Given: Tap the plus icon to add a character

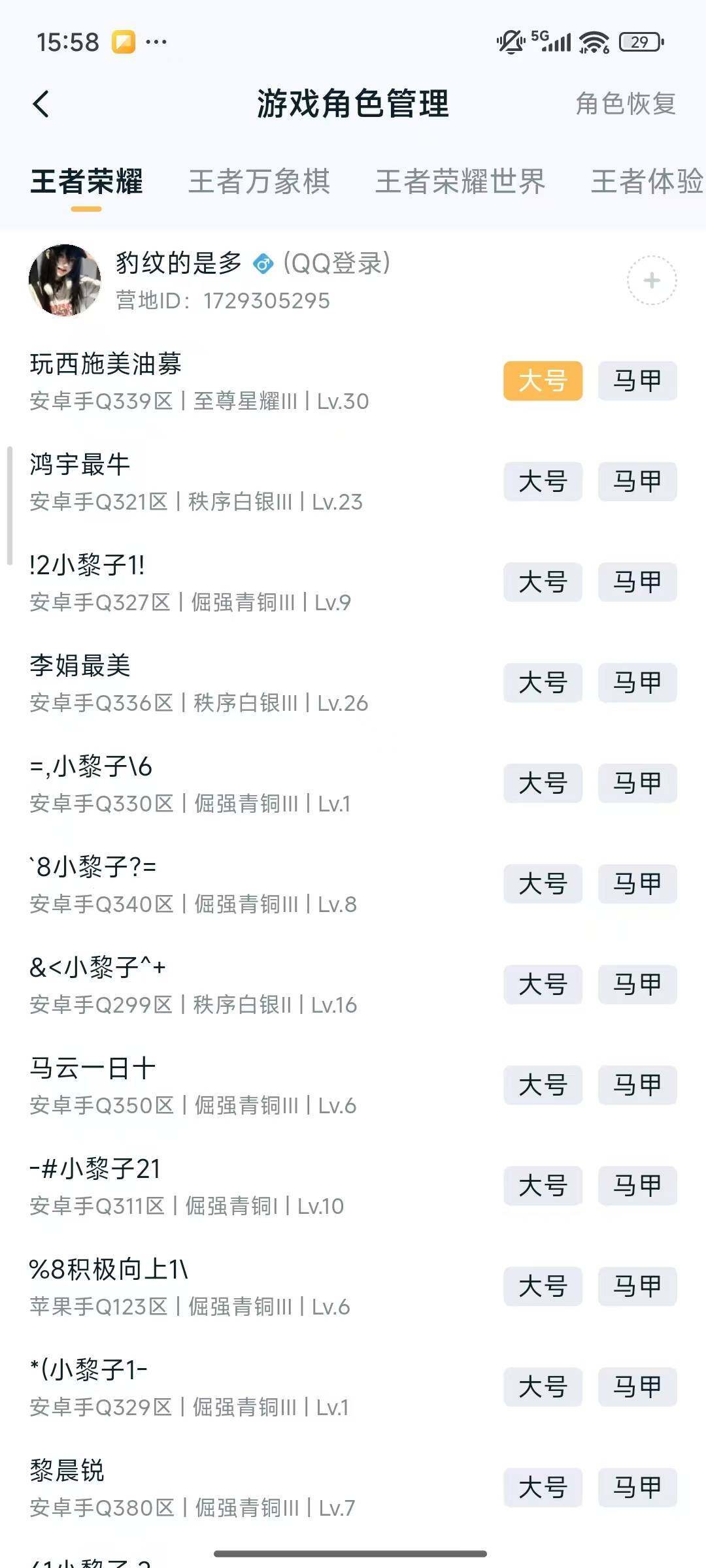Looking at the screenshot, I should [x=650, y=281].
